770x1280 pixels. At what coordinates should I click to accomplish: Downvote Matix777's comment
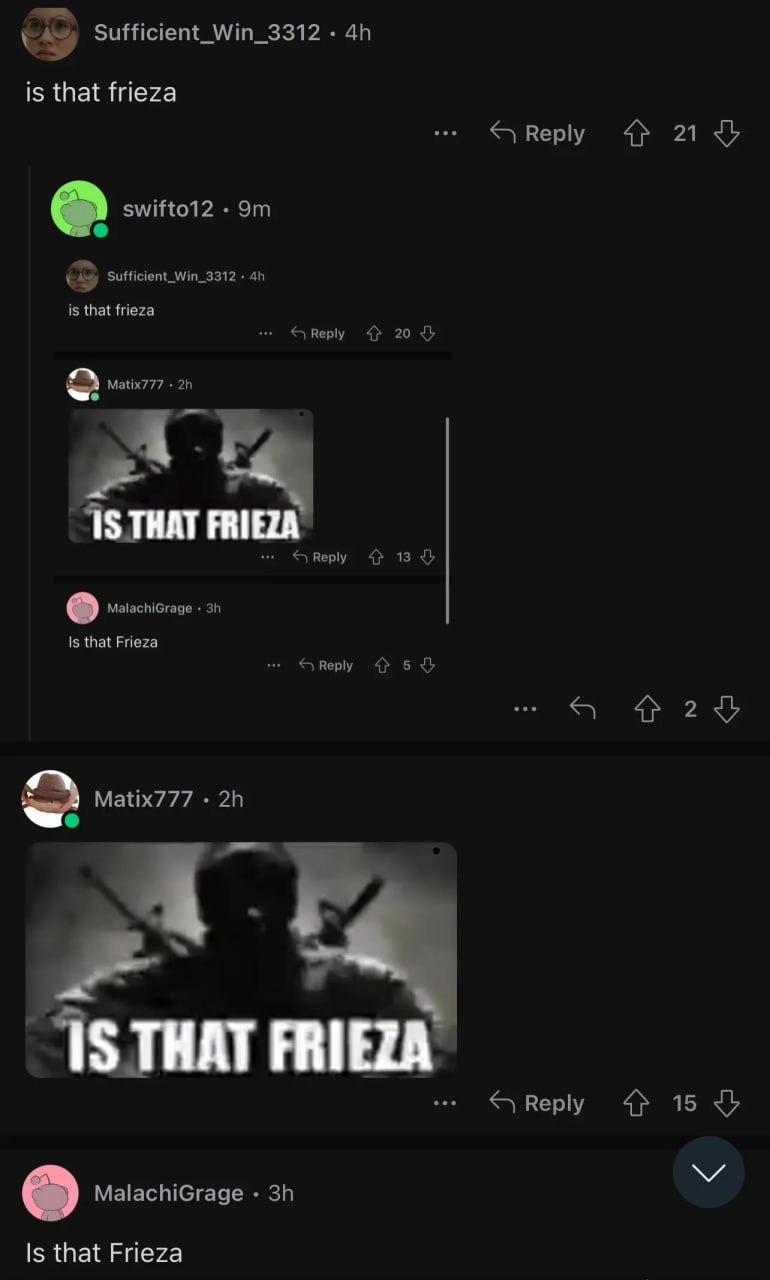pyautogui.click(x=727, y=1103)
